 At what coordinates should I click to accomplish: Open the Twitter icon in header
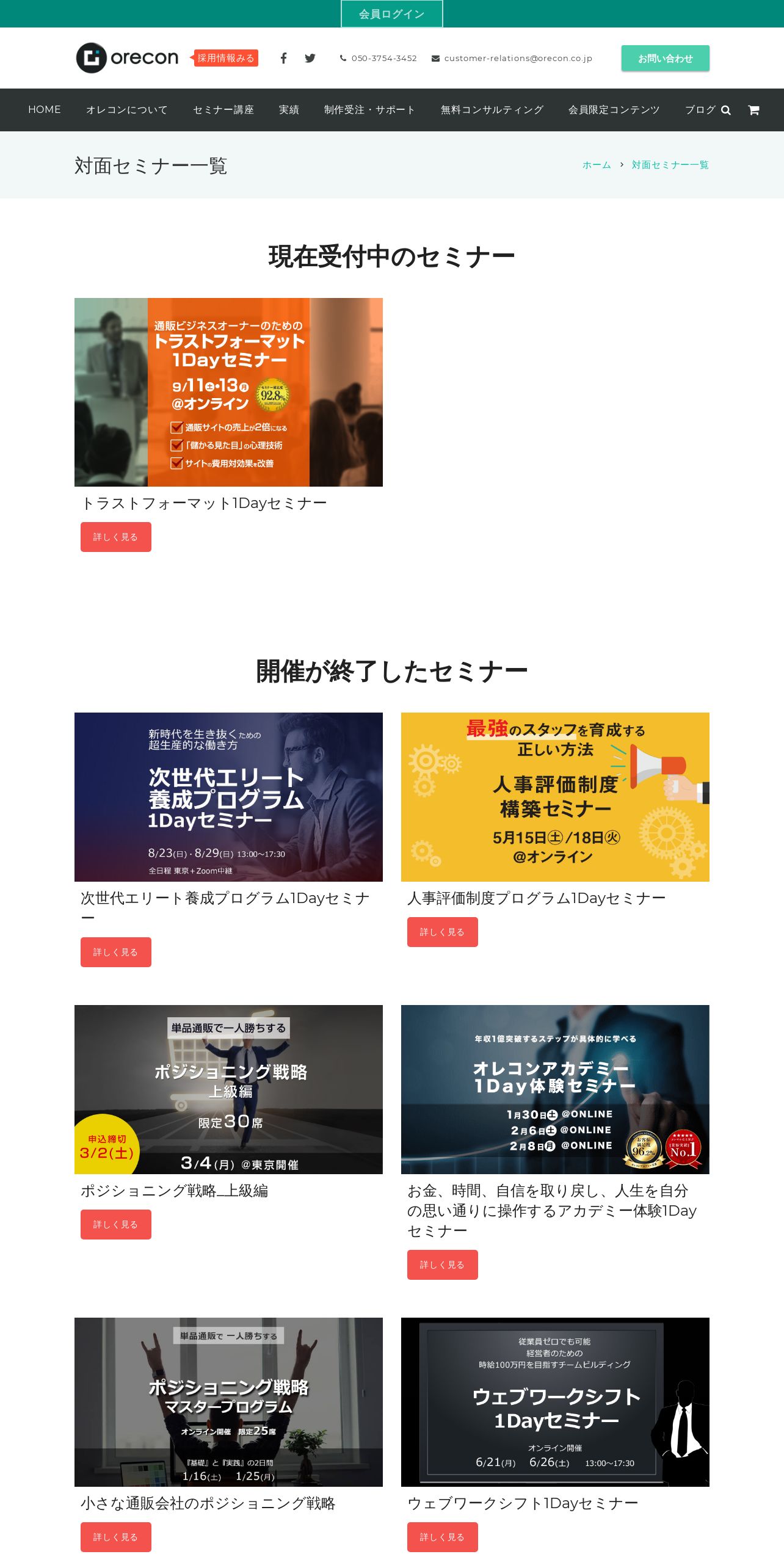coord(310,58)
